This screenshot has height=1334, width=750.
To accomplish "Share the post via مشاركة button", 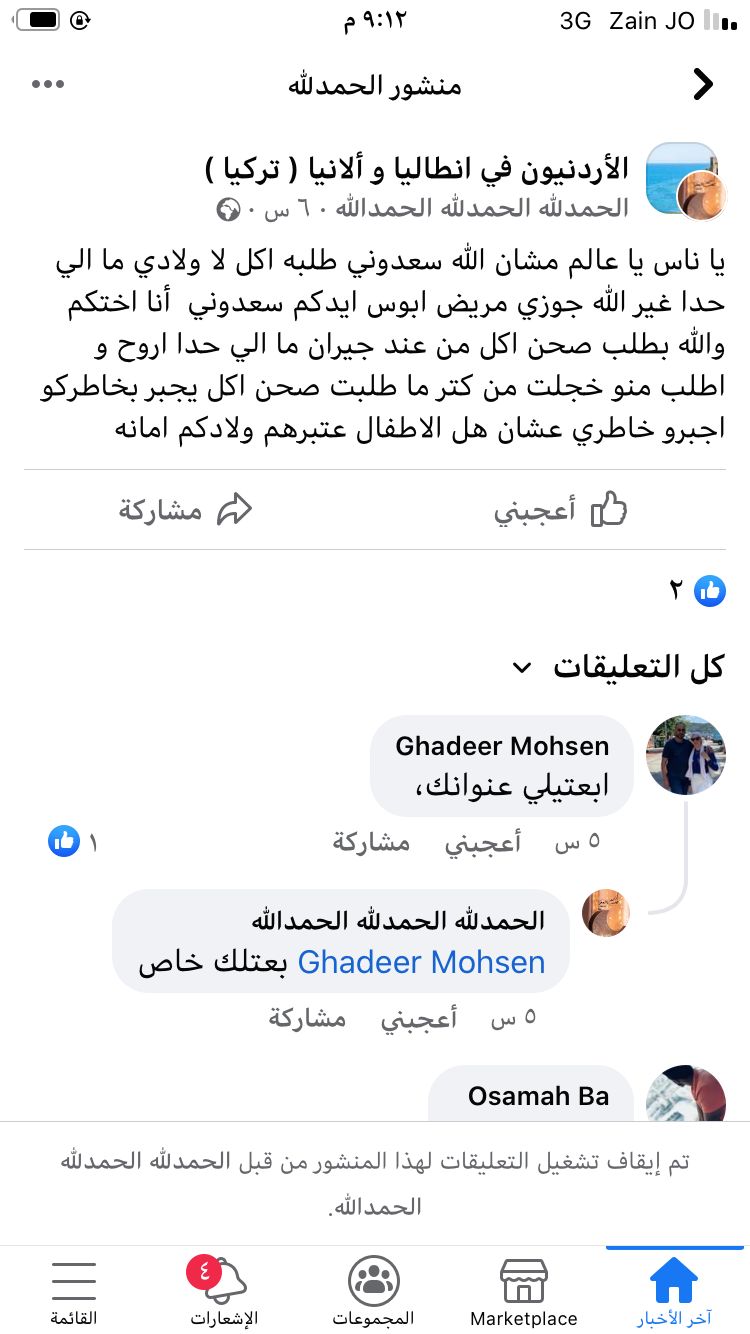I will (x=186, y=510).
